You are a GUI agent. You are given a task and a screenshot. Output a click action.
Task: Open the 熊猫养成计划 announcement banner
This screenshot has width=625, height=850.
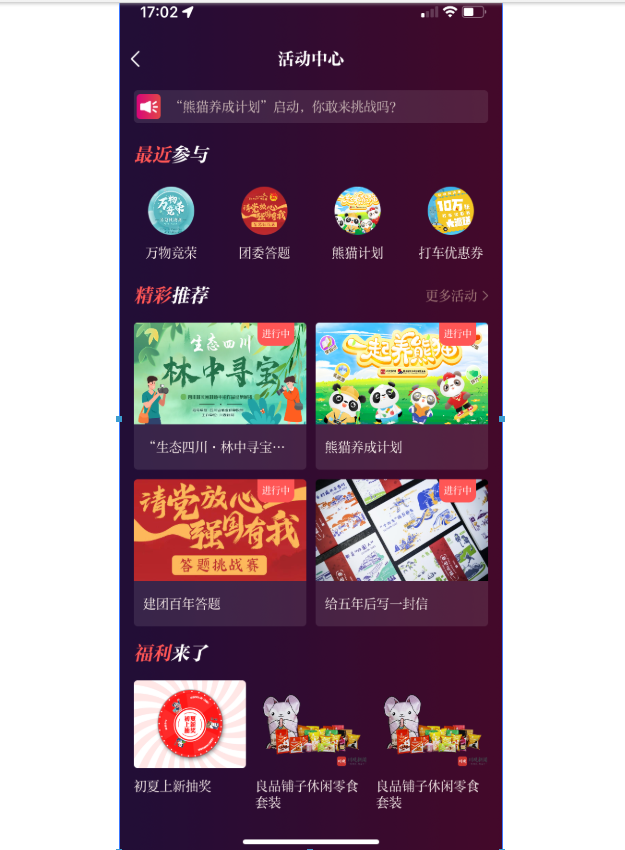(310, 106)
